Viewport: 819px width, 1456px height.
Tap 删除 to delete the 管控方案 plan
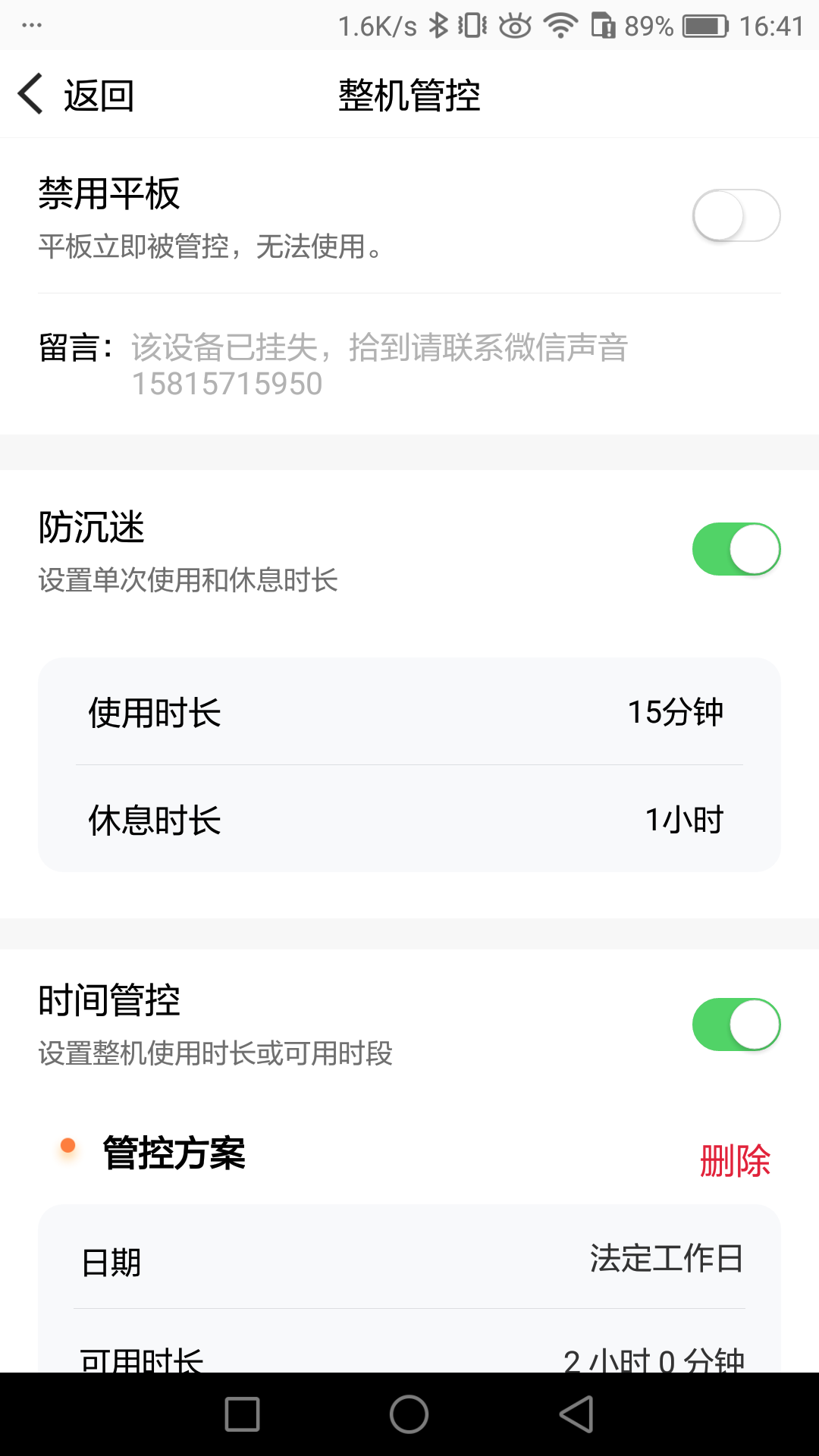click(x=735, y=1157)
